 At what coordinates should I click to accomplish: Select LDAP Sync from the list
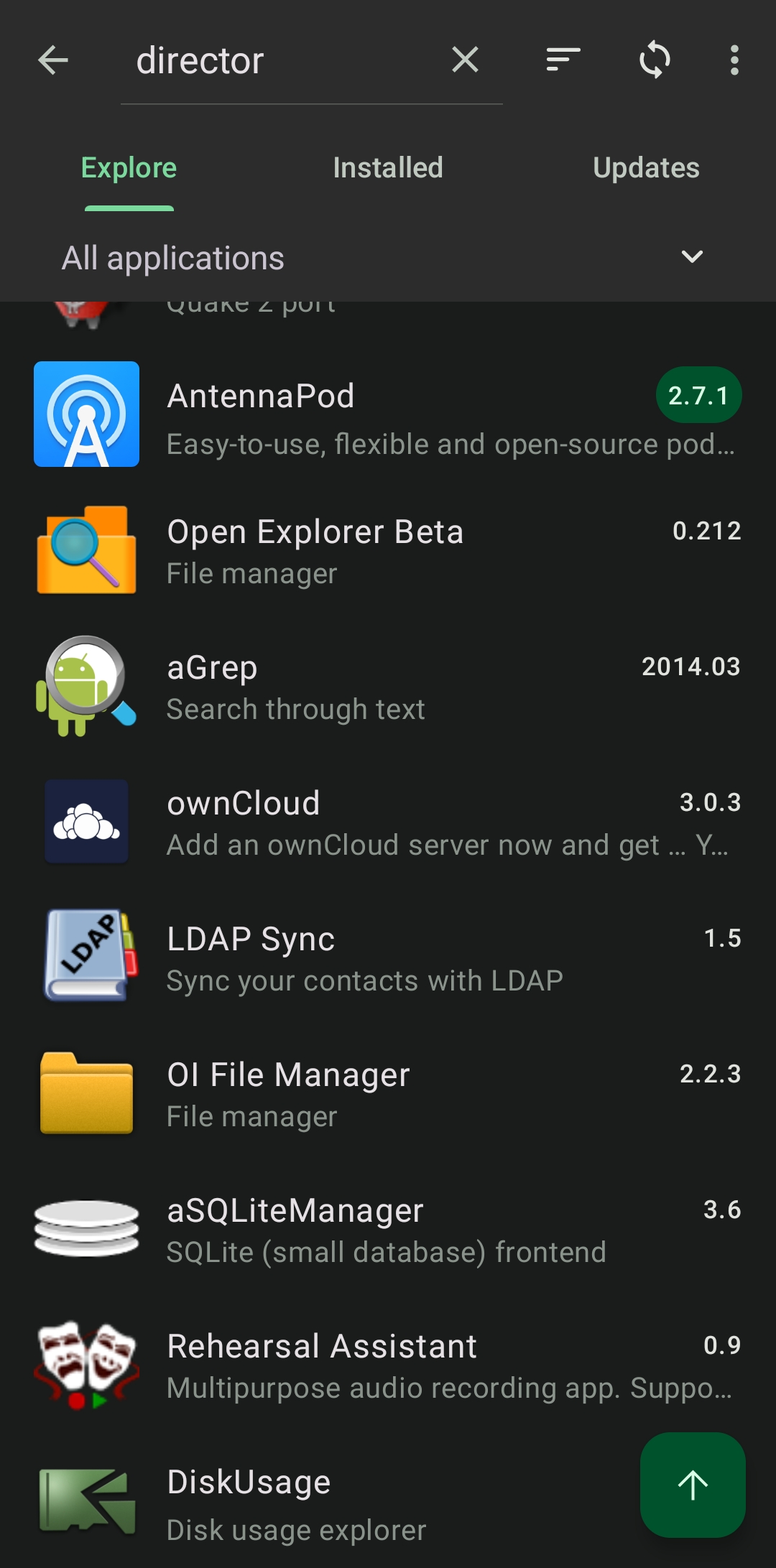point(388,958)
